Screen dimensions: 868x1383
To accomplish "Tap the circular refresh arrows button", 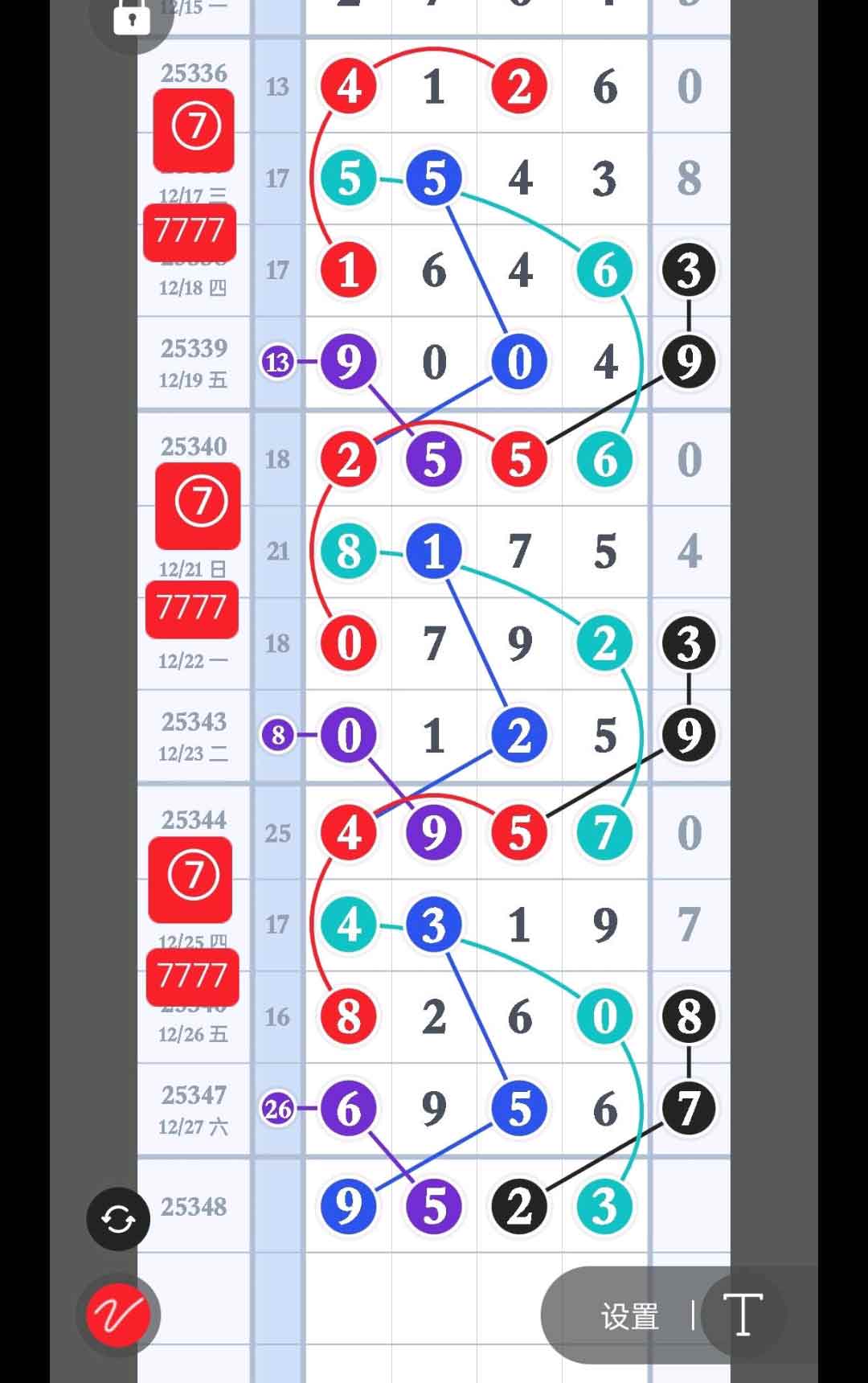I will coord(118,1219).
